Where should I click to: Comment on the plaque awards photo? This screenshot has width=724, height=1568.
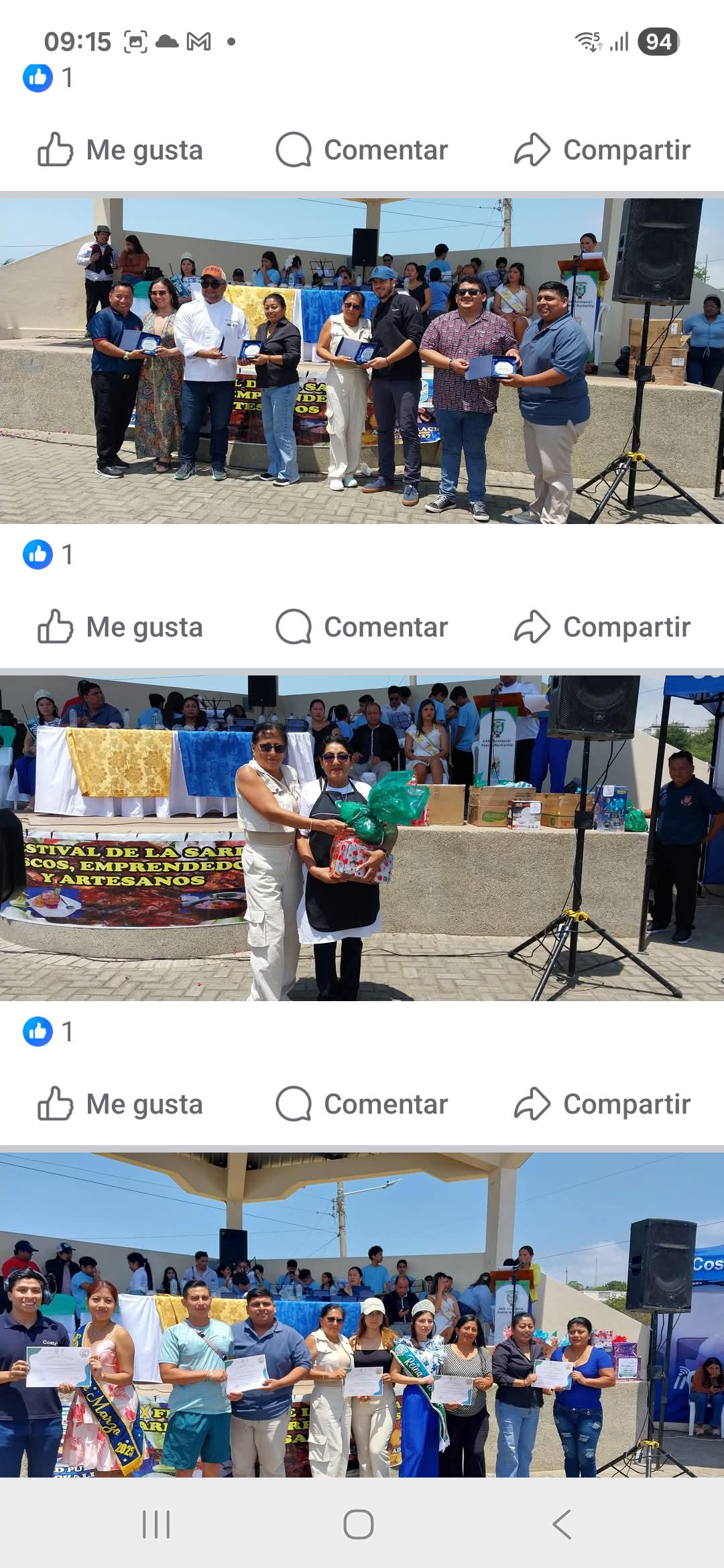(362, 627)
